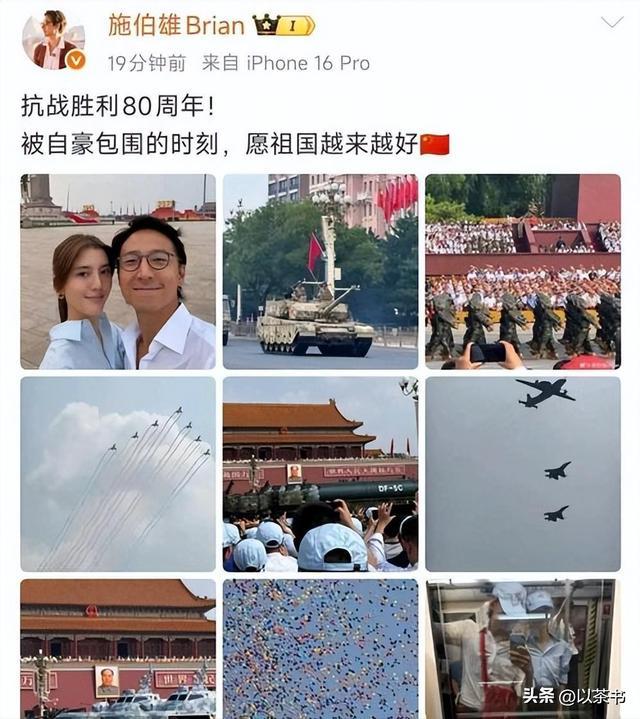Open the DF-5C missile photo
Image resolution: width=640 pixels, height=719 pixels.
click(320, 474)
